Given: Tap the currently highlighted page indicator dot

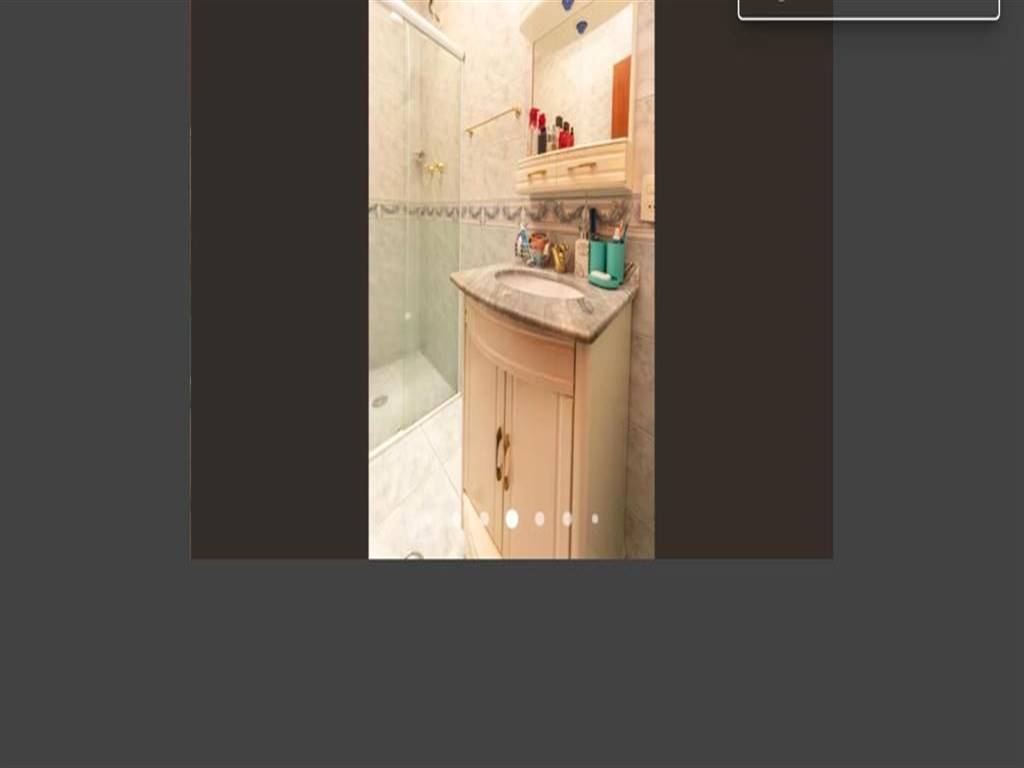Looking at the screenshot, I should (512, 519).
